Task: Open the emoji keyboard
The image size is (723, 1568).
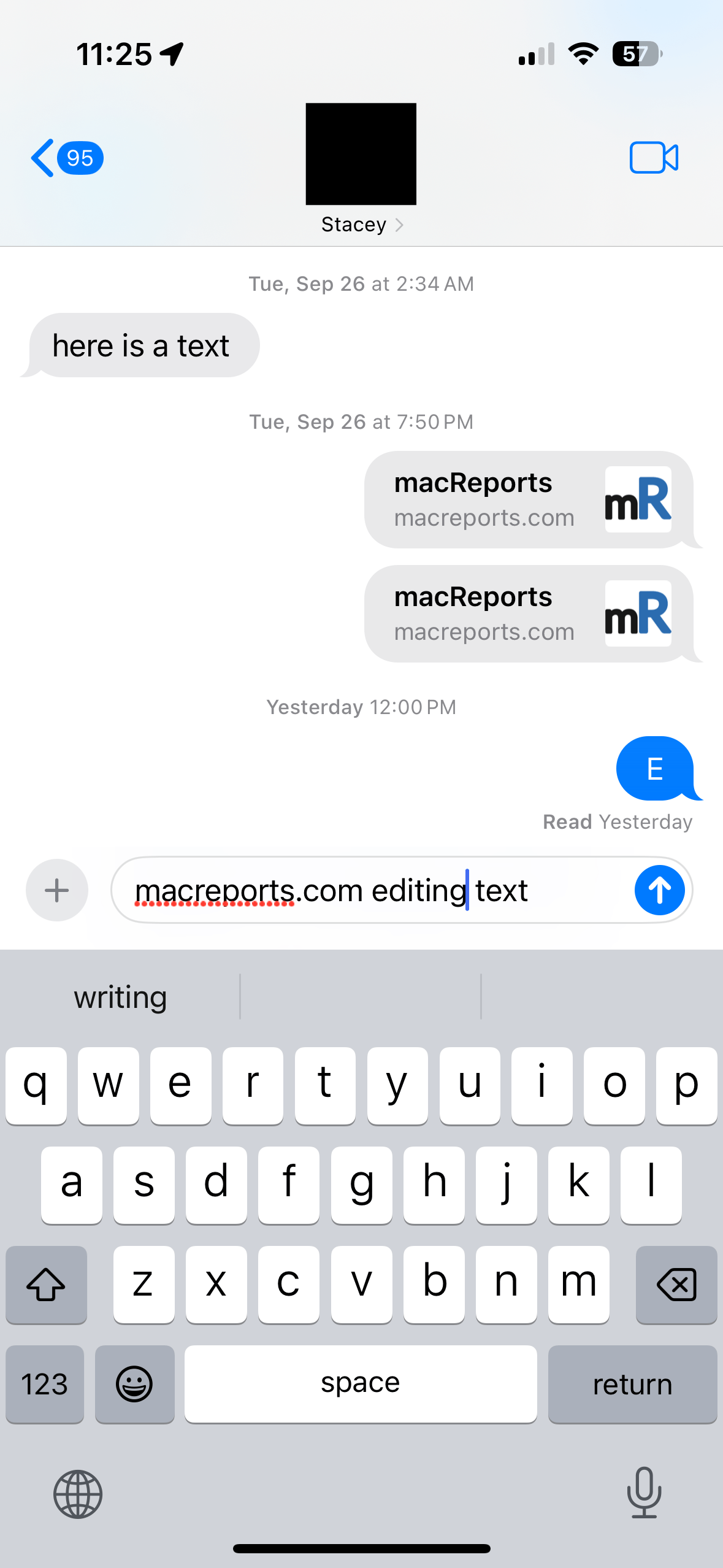Action: click(135, 1384)
